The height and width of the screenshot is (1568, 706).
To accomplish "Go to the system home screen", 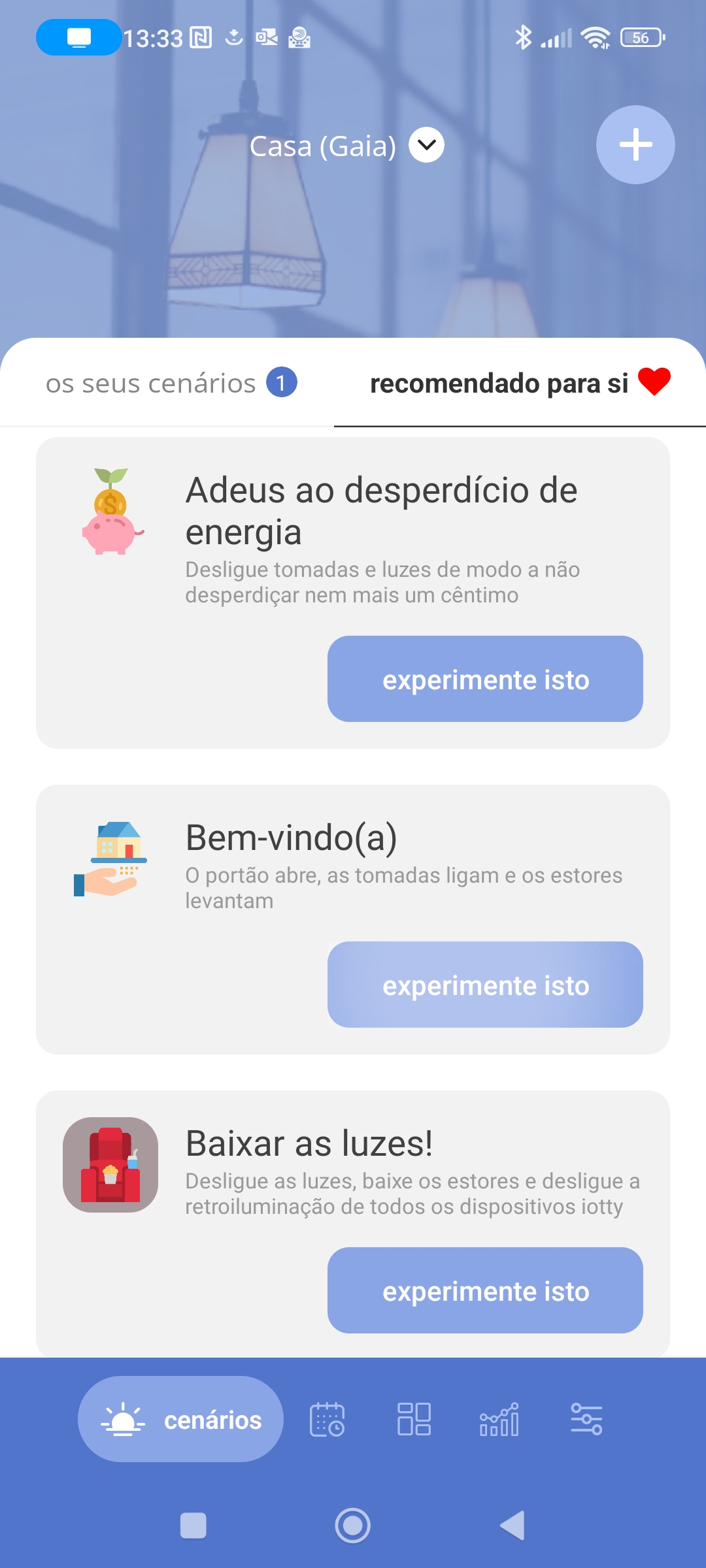I will tap(353, 1526).
